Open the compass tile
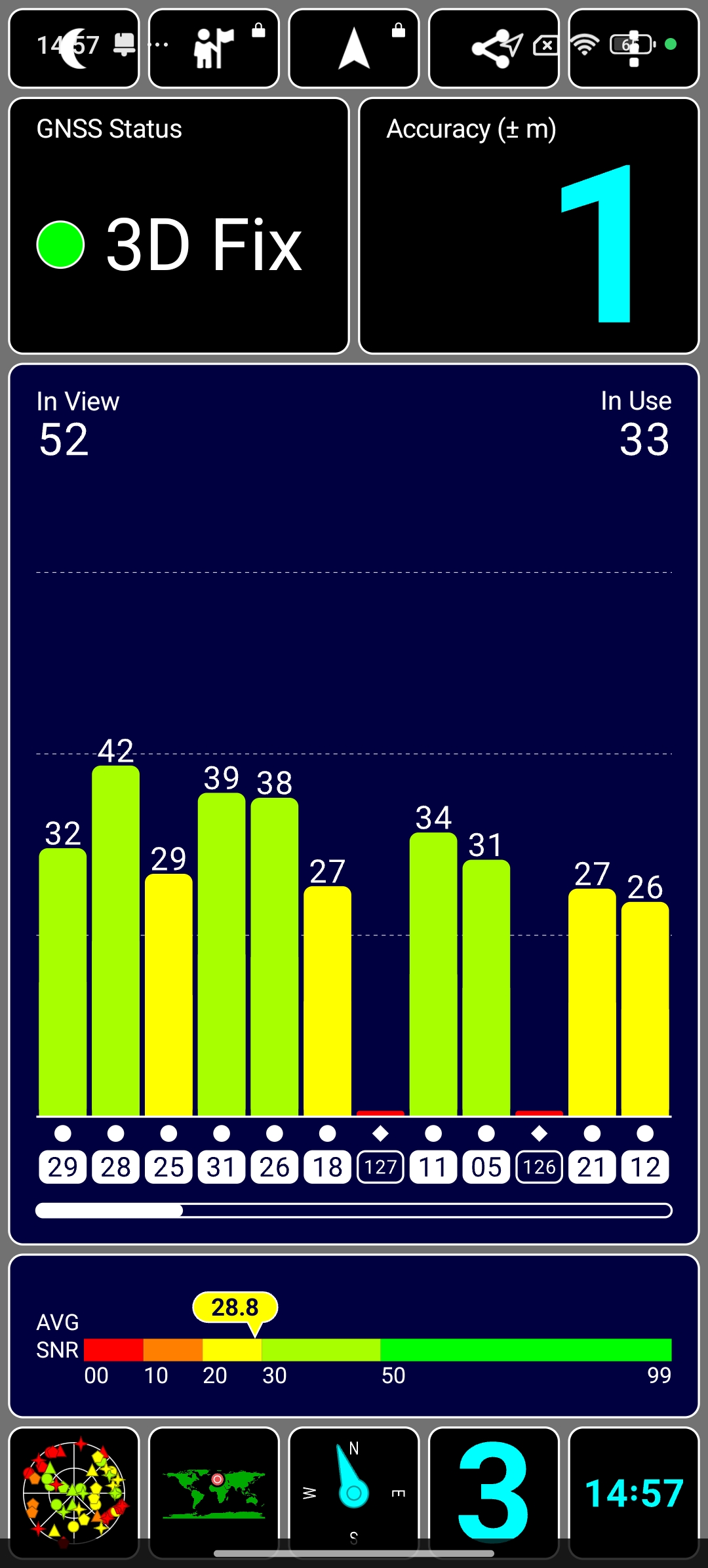This screenshot has height=1568, width=708. click(354, 1492)
